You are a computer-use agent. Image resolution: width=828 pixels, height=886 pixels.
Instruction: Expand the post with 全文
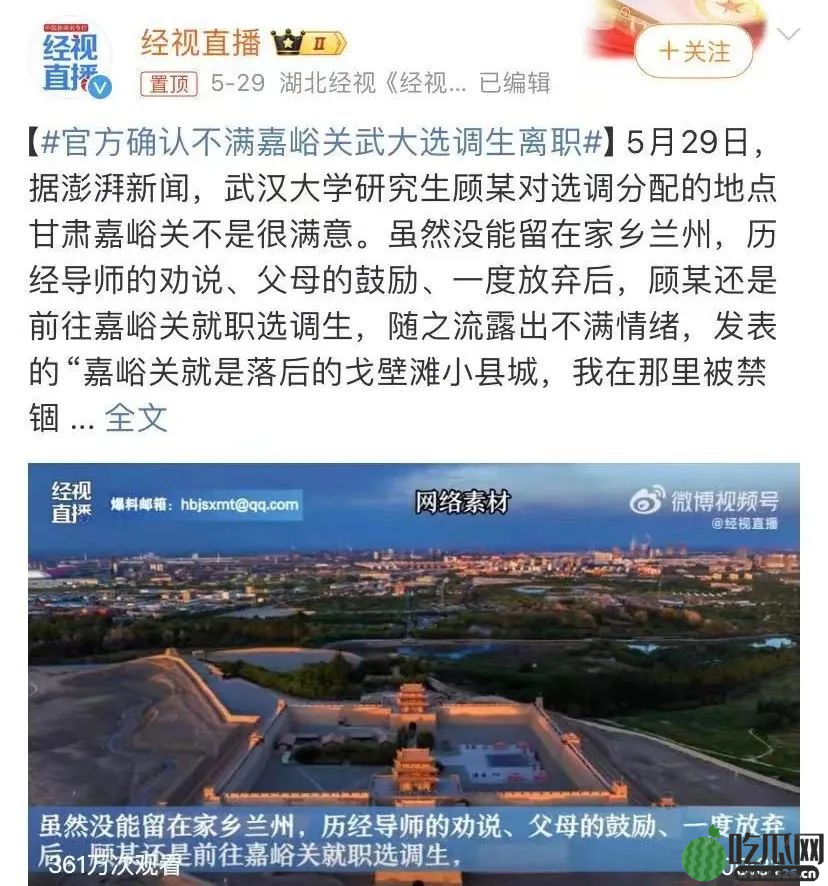coord(136,418)
